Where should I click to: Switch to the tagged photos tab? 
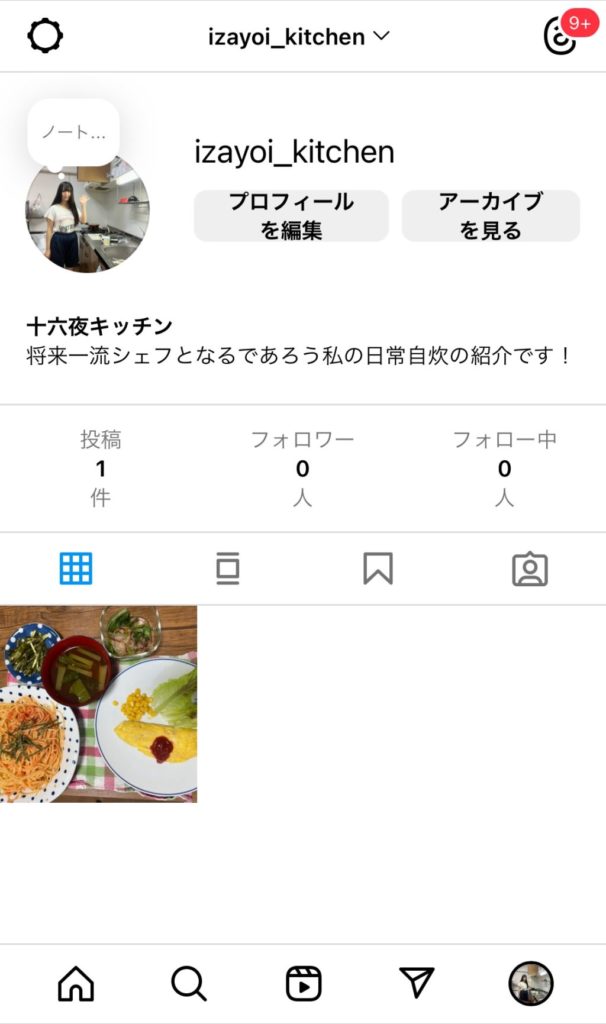click(529, 569)
